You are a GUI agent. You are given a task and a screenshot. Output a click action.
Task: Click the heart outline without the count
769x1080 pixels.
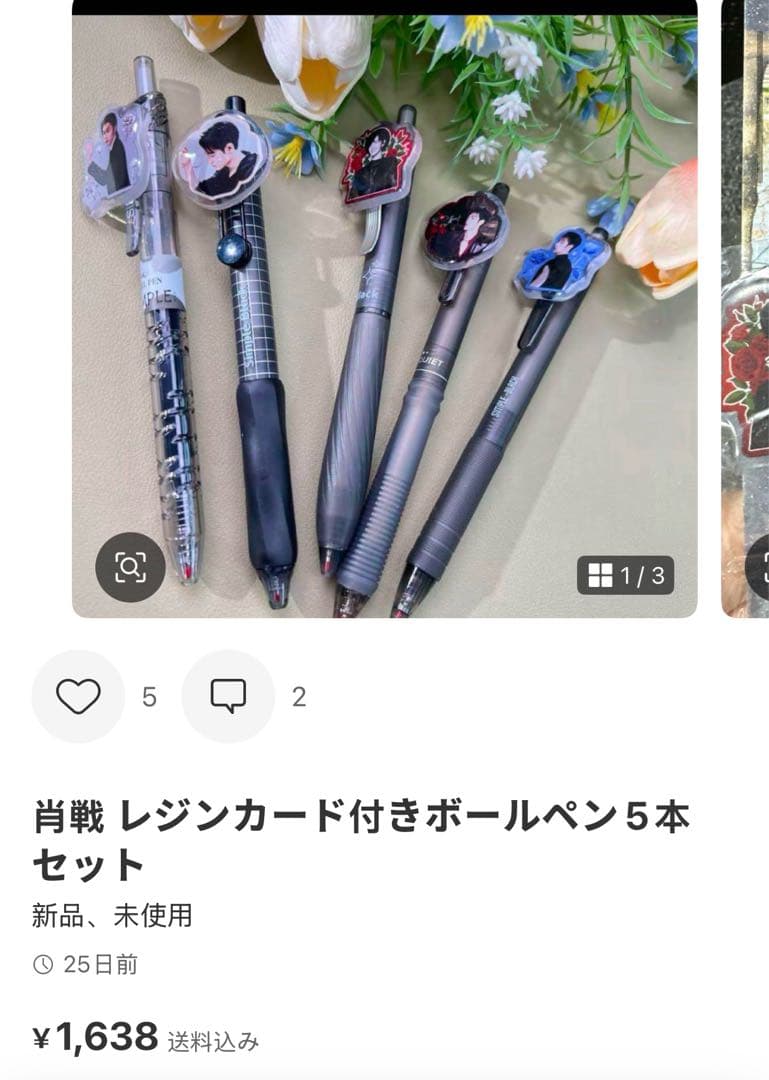tap(78, 694)
